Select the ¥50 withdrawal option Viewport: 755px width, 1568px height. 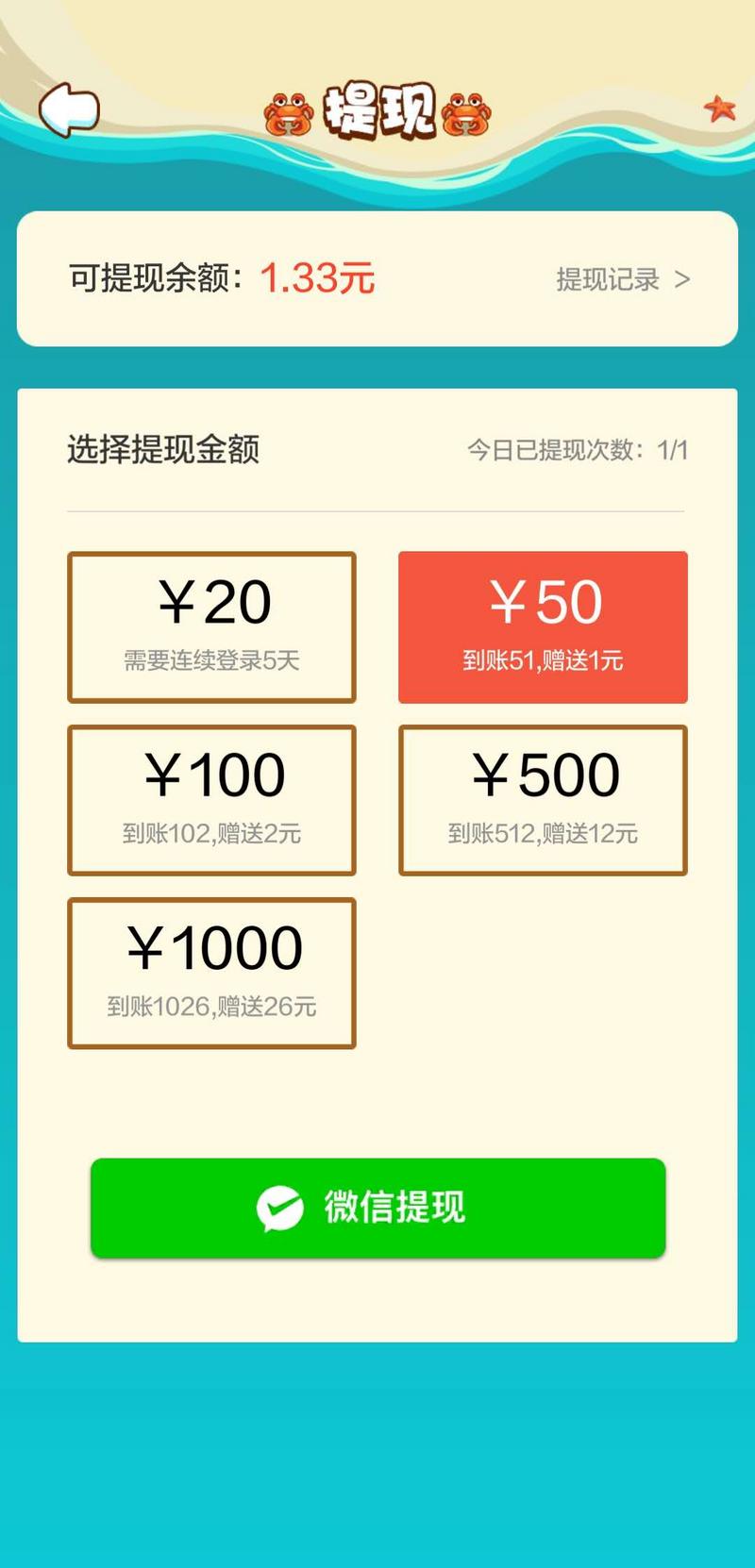point(544,626)
